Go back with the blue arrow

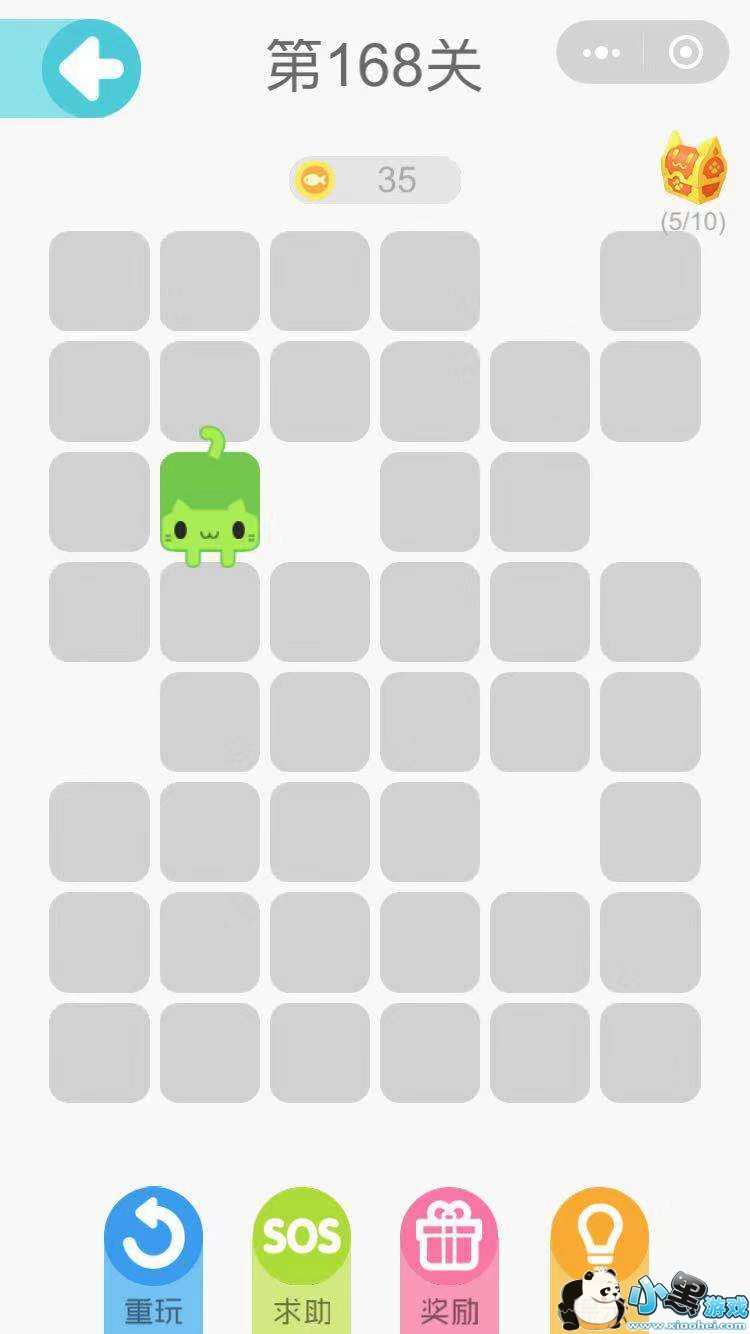click(91, 68)
